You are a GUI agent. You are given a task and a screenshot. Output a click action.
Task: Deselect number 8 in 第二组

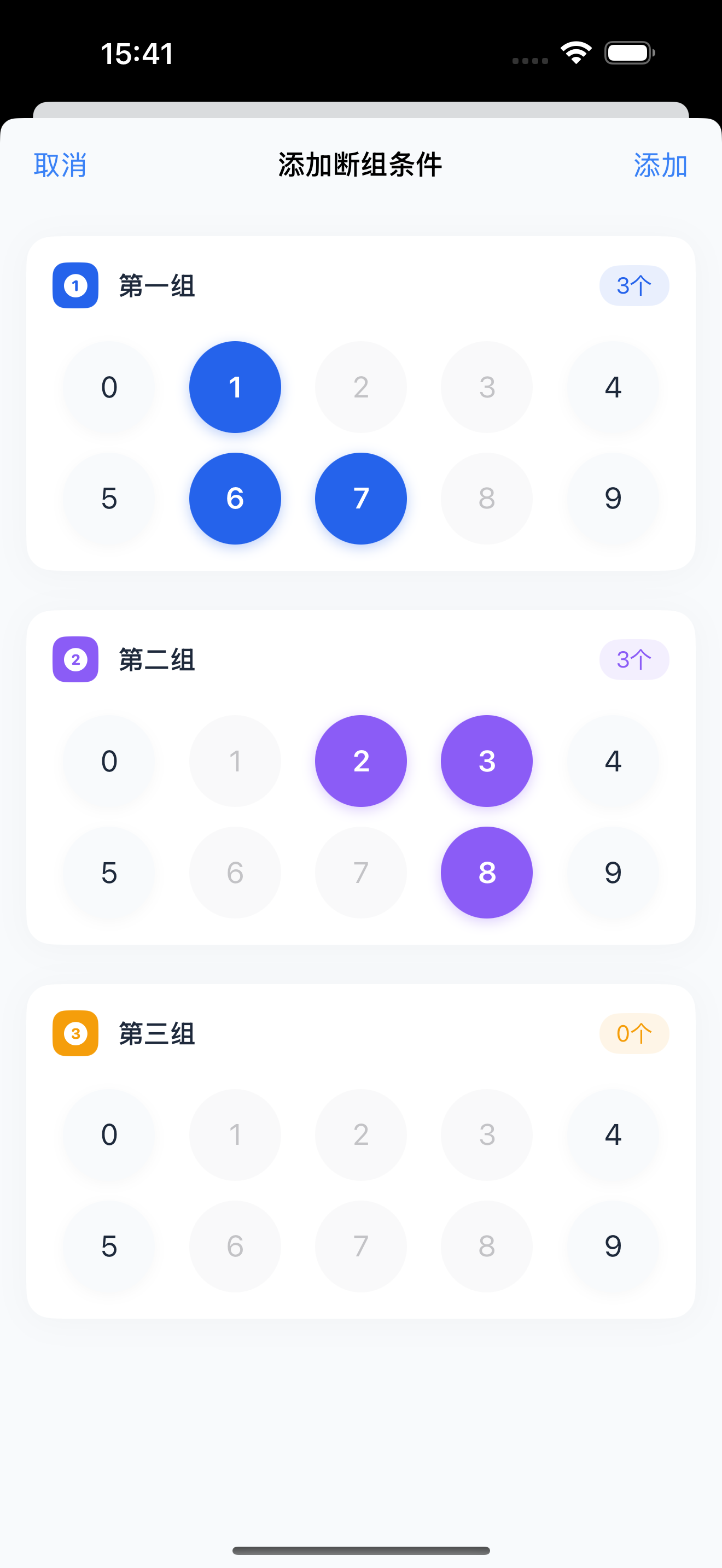coord(486,872)
